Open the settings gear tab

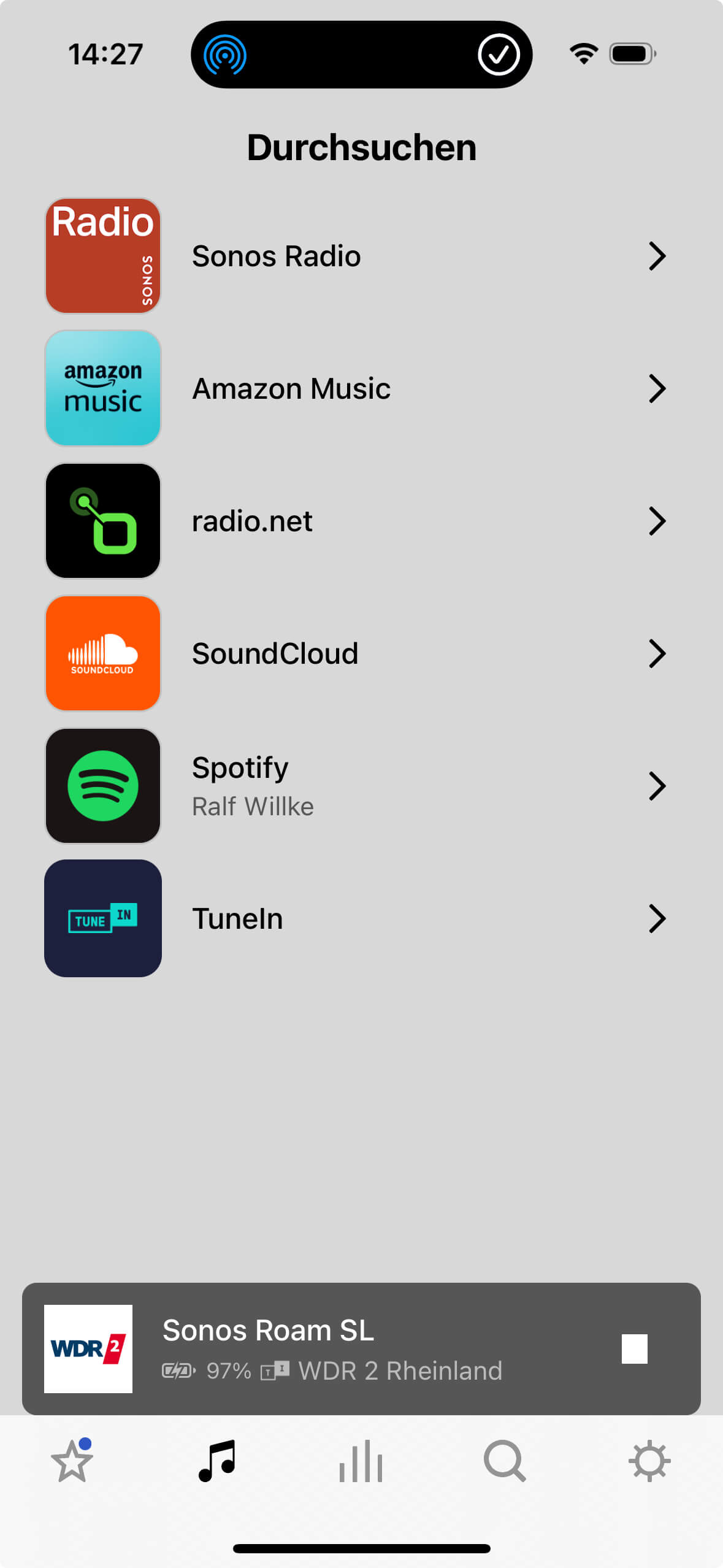tap(649, 1461)
